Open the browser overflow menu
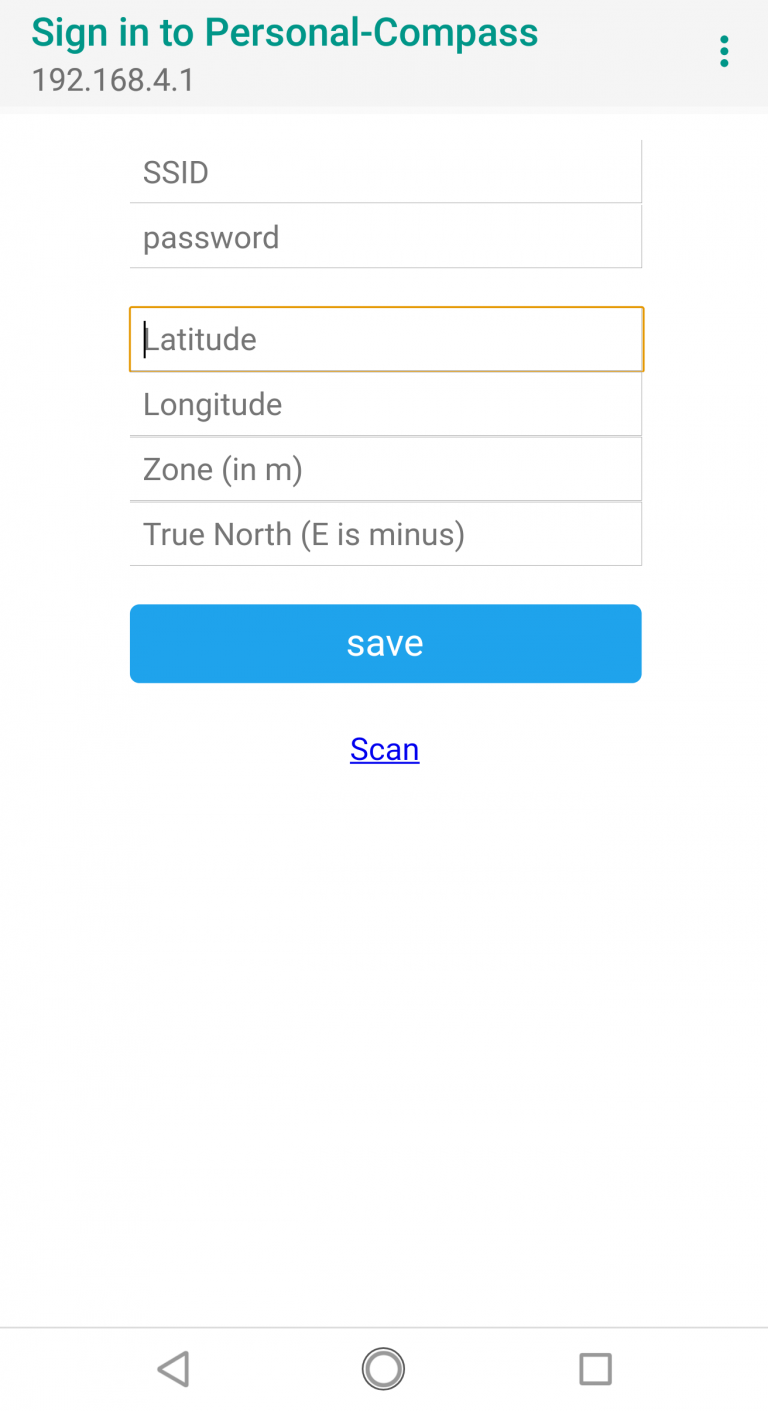The height and width of the screenshot is (1411, 768). click(723, 50)
